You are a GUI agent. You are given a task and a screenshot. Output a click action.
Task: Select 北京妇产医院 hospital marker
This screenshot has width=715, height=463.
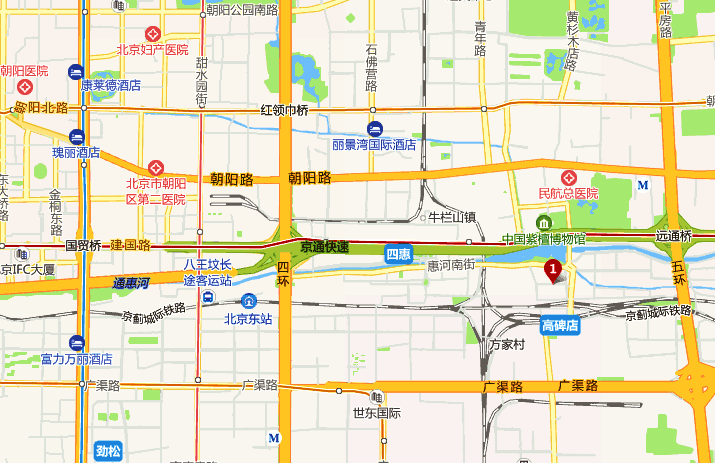tap(153, 34)
